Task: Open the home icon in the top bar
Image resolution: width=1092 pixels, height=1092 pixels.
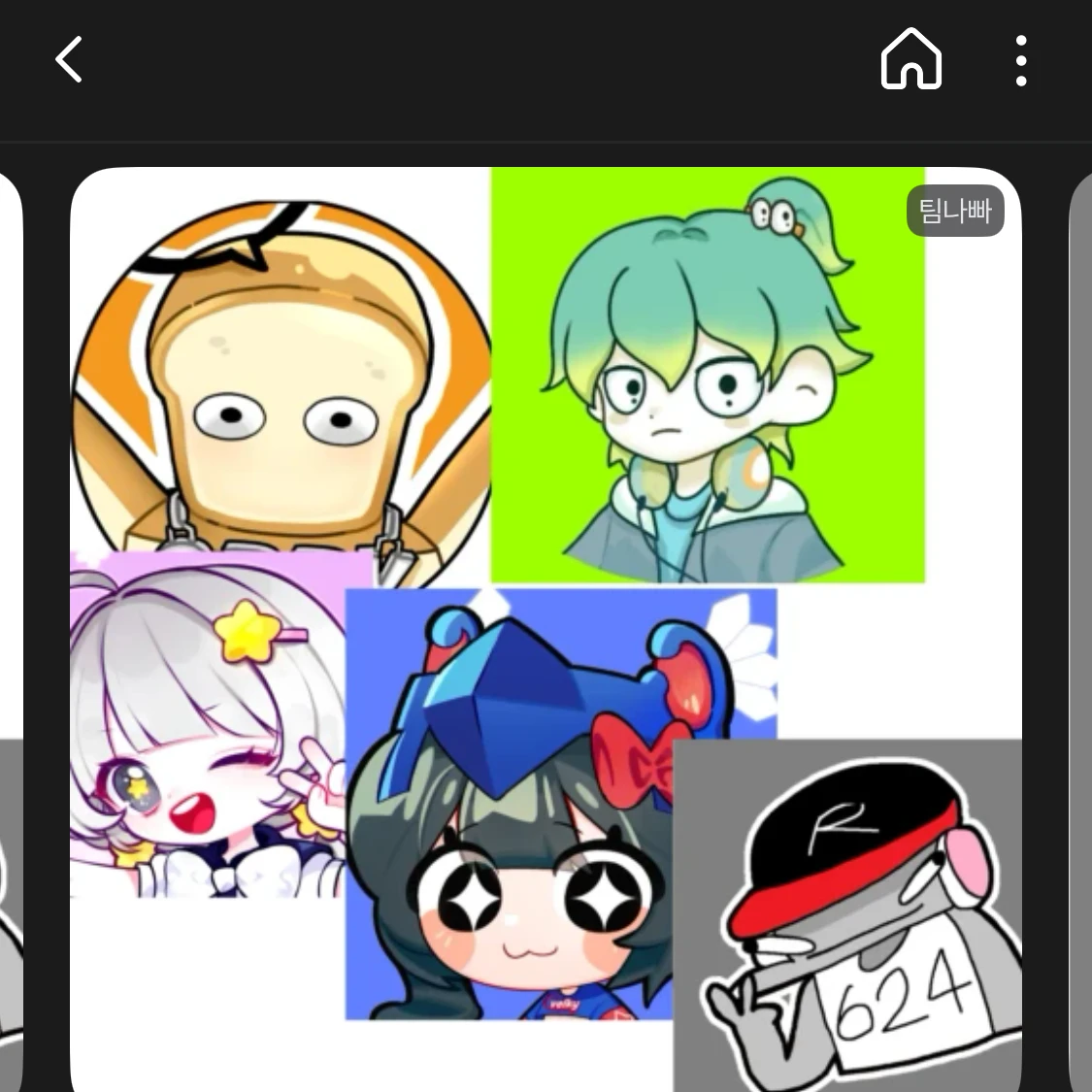Action: click(x=910, y=59)
